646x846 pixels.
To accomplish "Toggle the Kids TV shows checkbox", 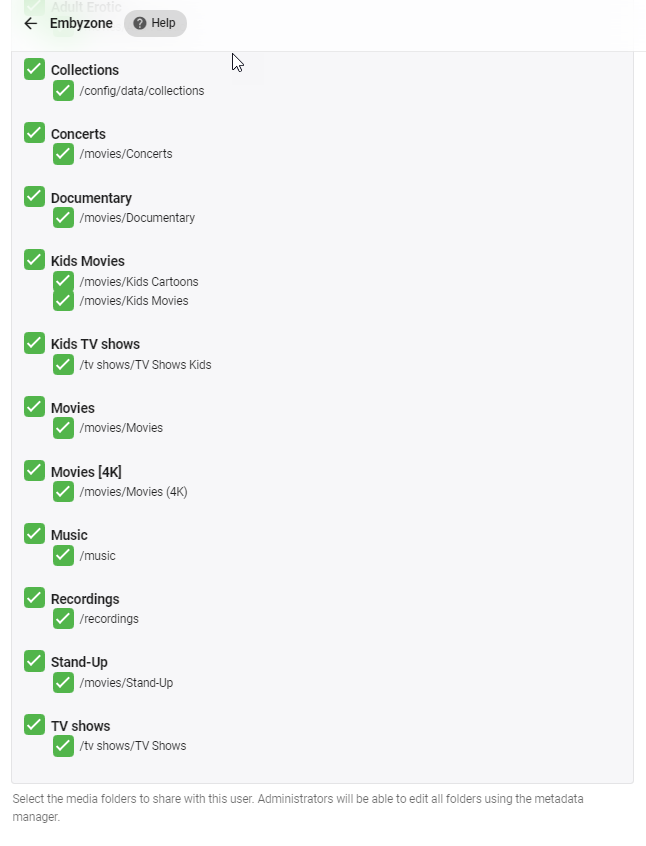I will click(35, 343).
